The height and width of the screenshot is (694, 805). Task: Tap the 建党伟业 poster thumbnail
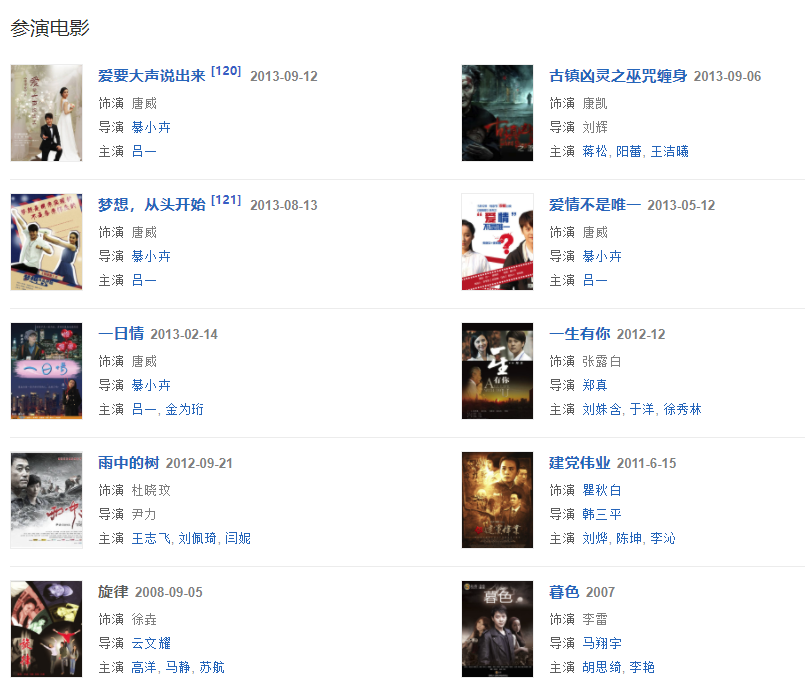point(497,500)
